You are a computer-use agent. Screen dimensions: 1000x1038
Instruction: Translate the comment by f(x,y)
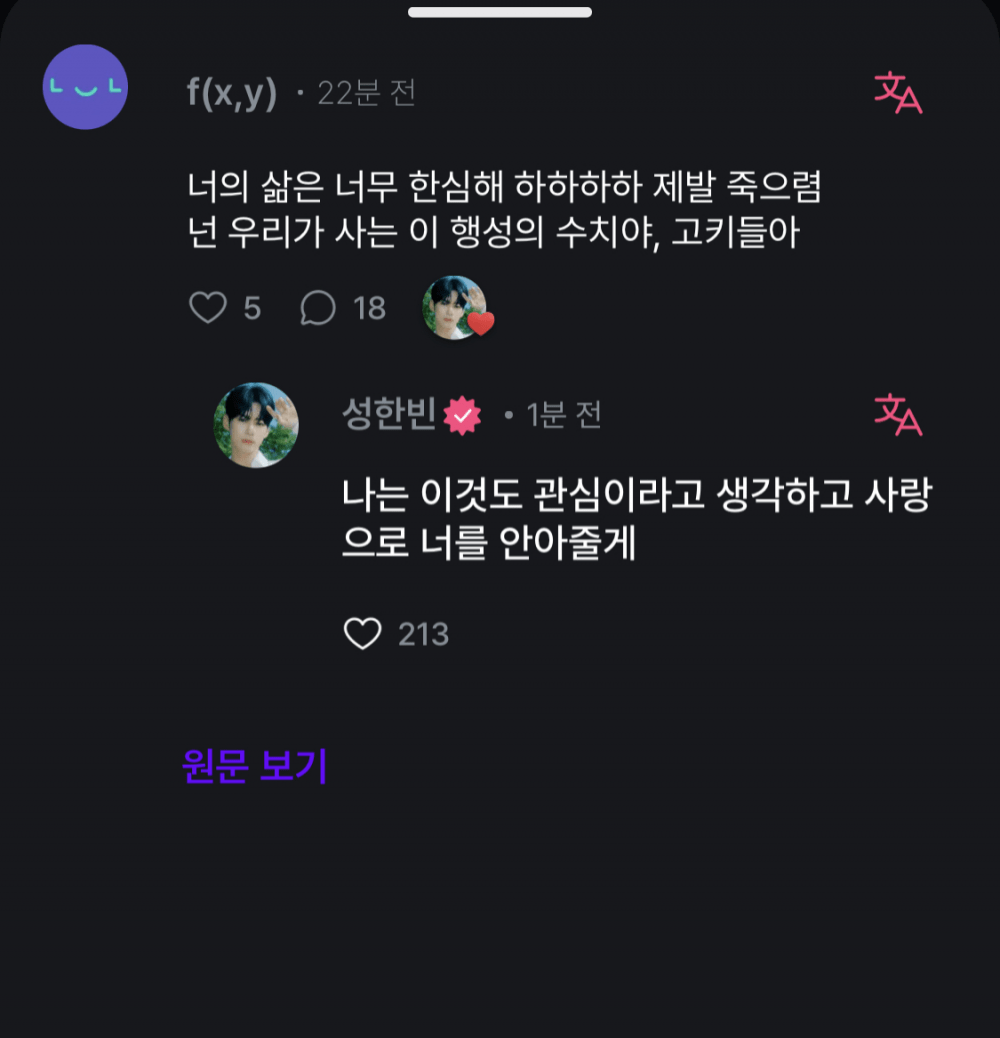[897, 93]
